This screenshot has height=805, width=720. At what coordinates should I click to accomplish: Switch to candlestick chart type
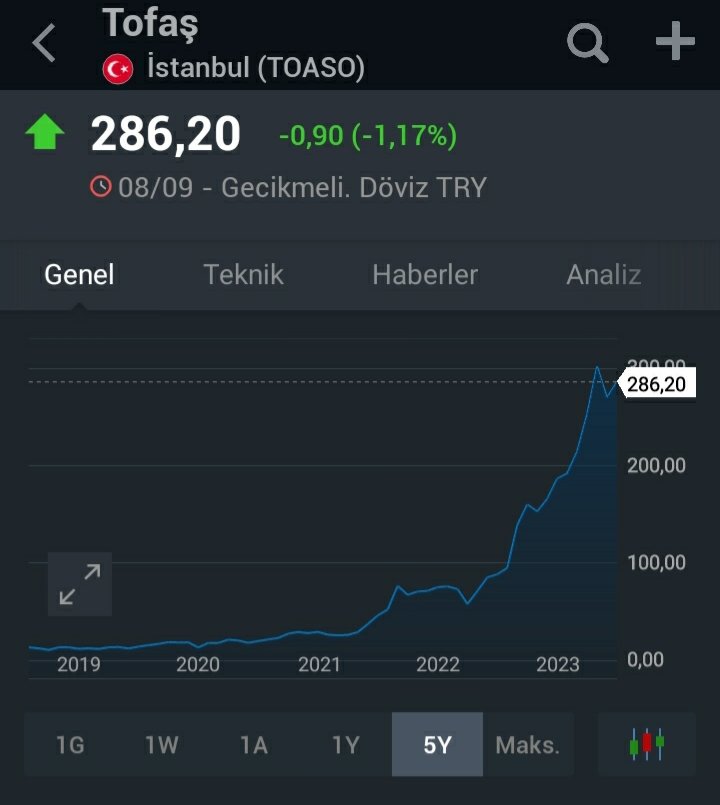coord(647,744)
